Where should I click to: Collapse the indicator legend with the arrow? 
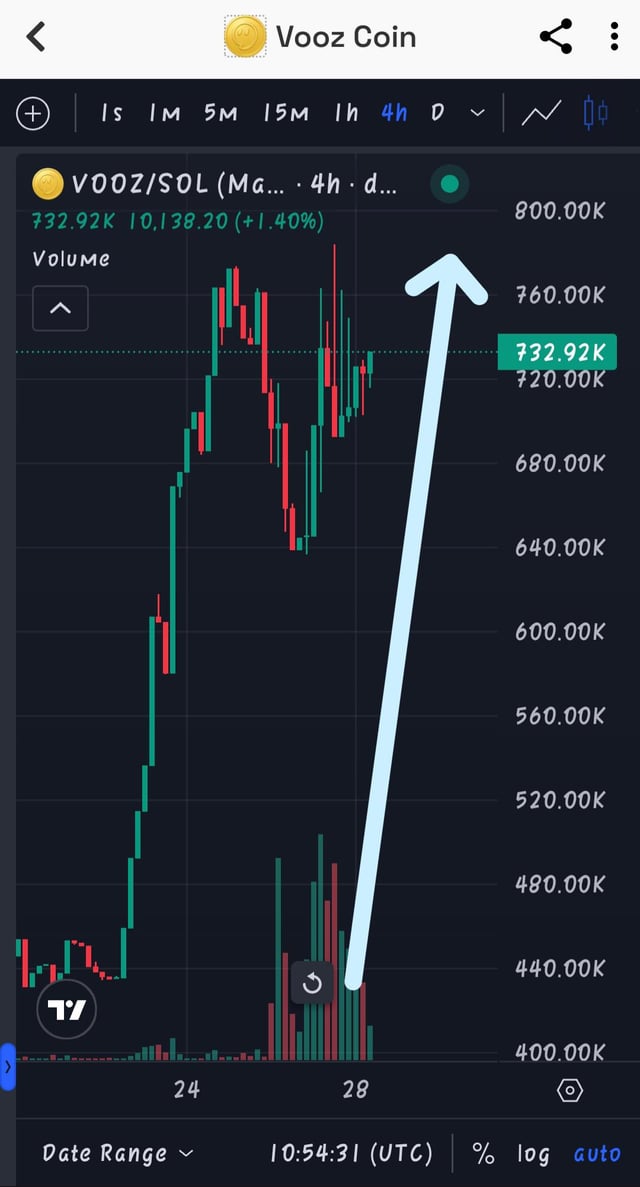click(60, 308)
